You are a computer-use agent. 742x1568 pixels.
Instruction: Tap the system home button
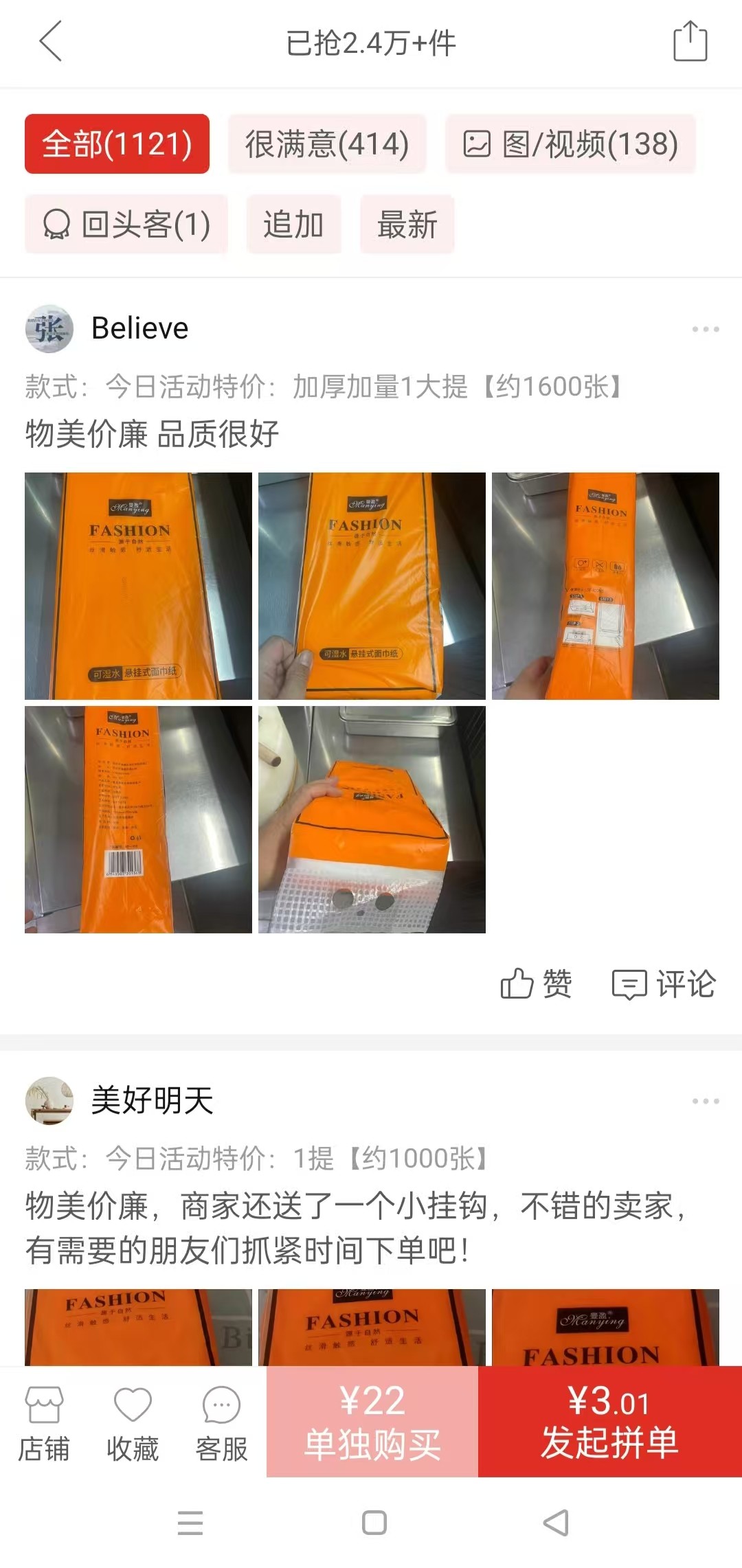tap(374, 1523)
